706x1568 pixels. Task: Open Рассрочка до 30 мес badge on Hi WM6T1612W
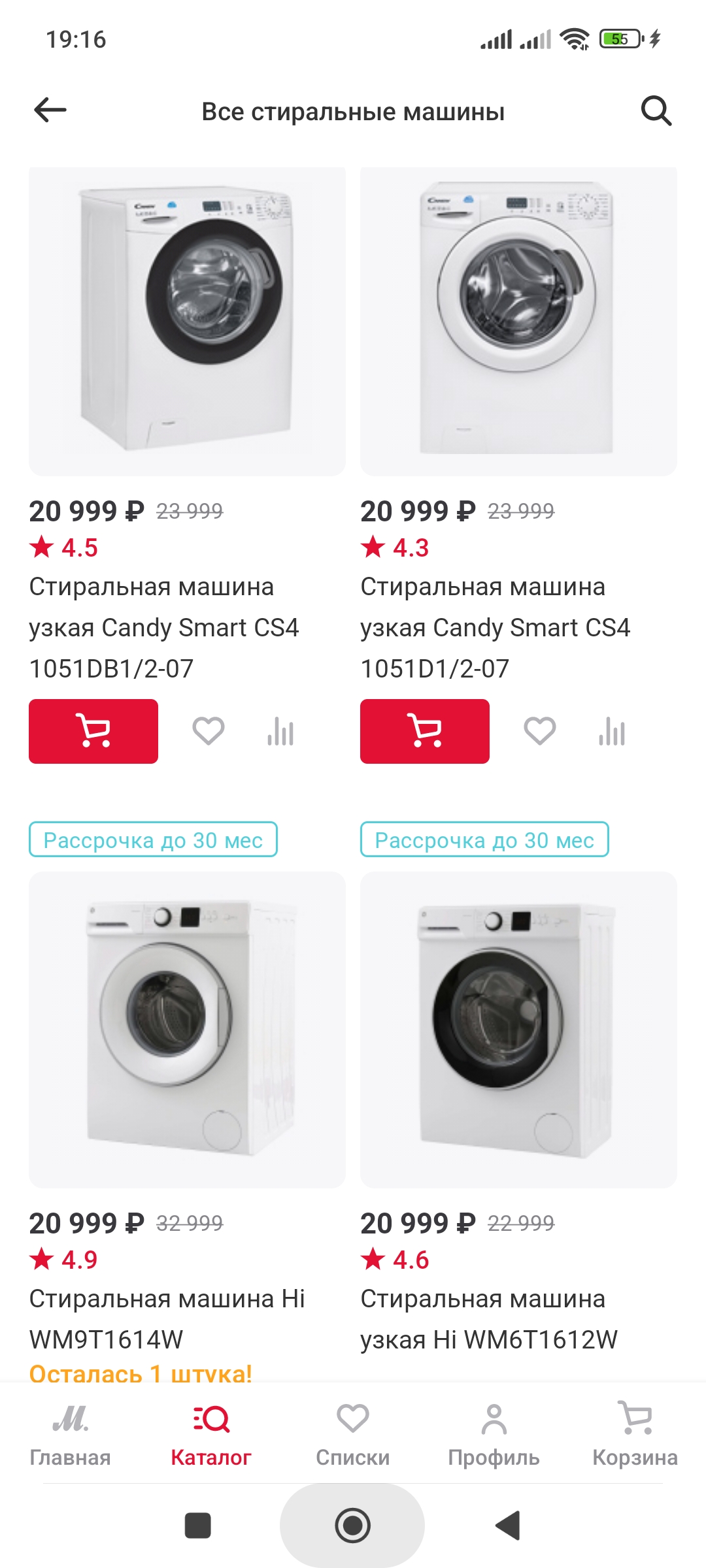coord(484,840)
